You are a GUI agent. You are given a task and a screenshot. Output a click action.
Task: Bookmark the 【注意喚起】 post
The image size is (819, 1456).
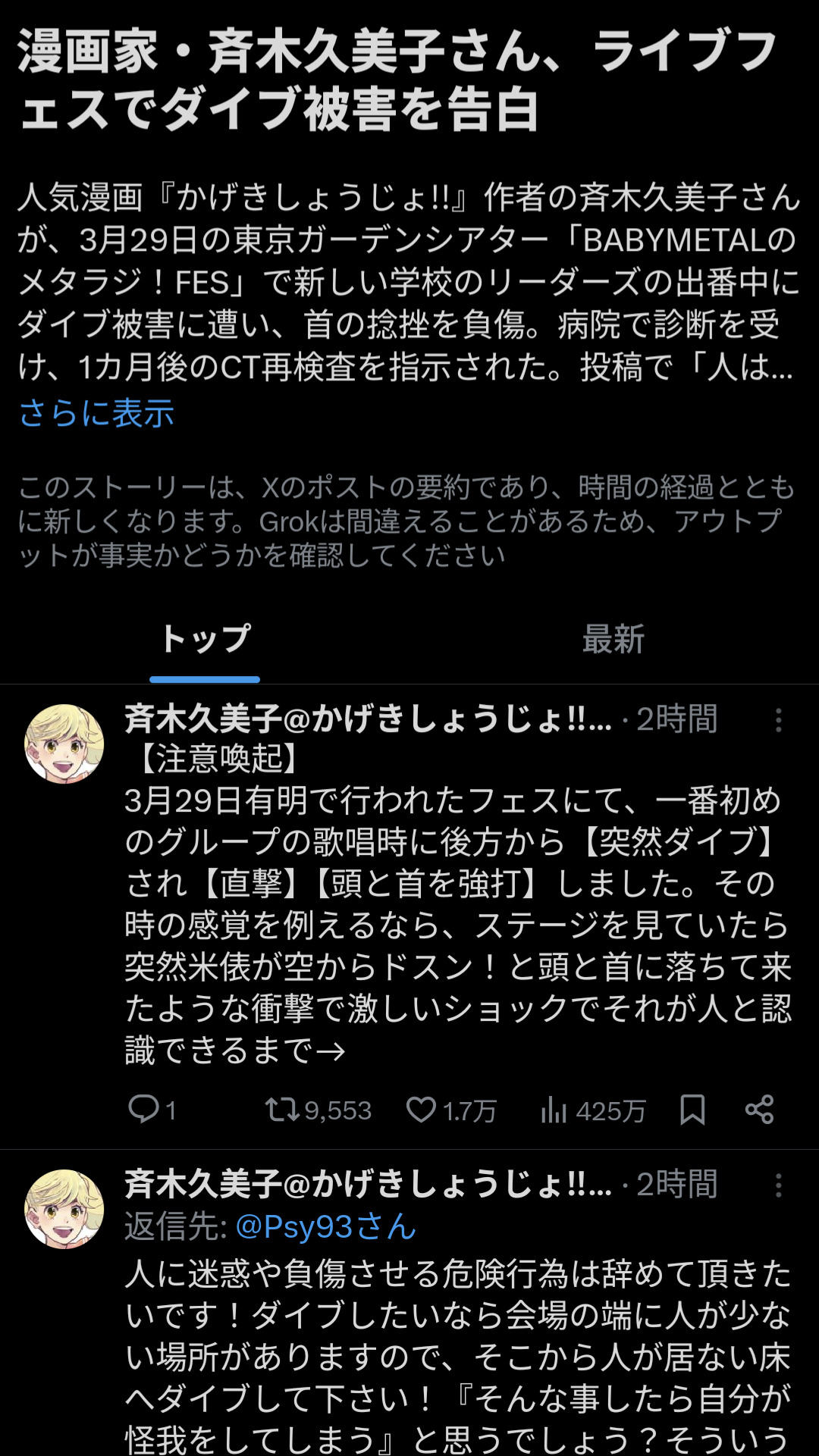(x=692, y=1110)
